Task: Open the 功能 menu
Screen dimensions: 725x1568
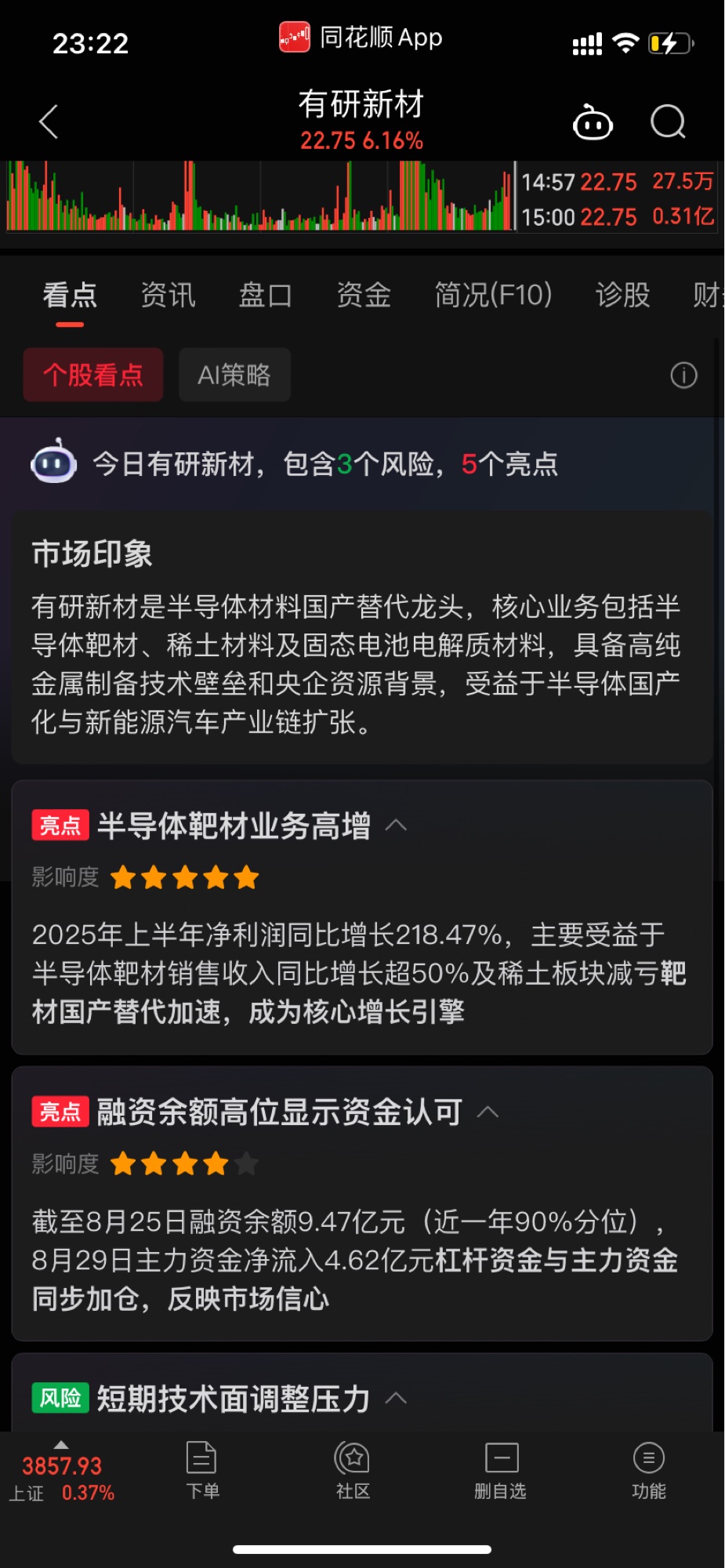Action: [648, 1470]
